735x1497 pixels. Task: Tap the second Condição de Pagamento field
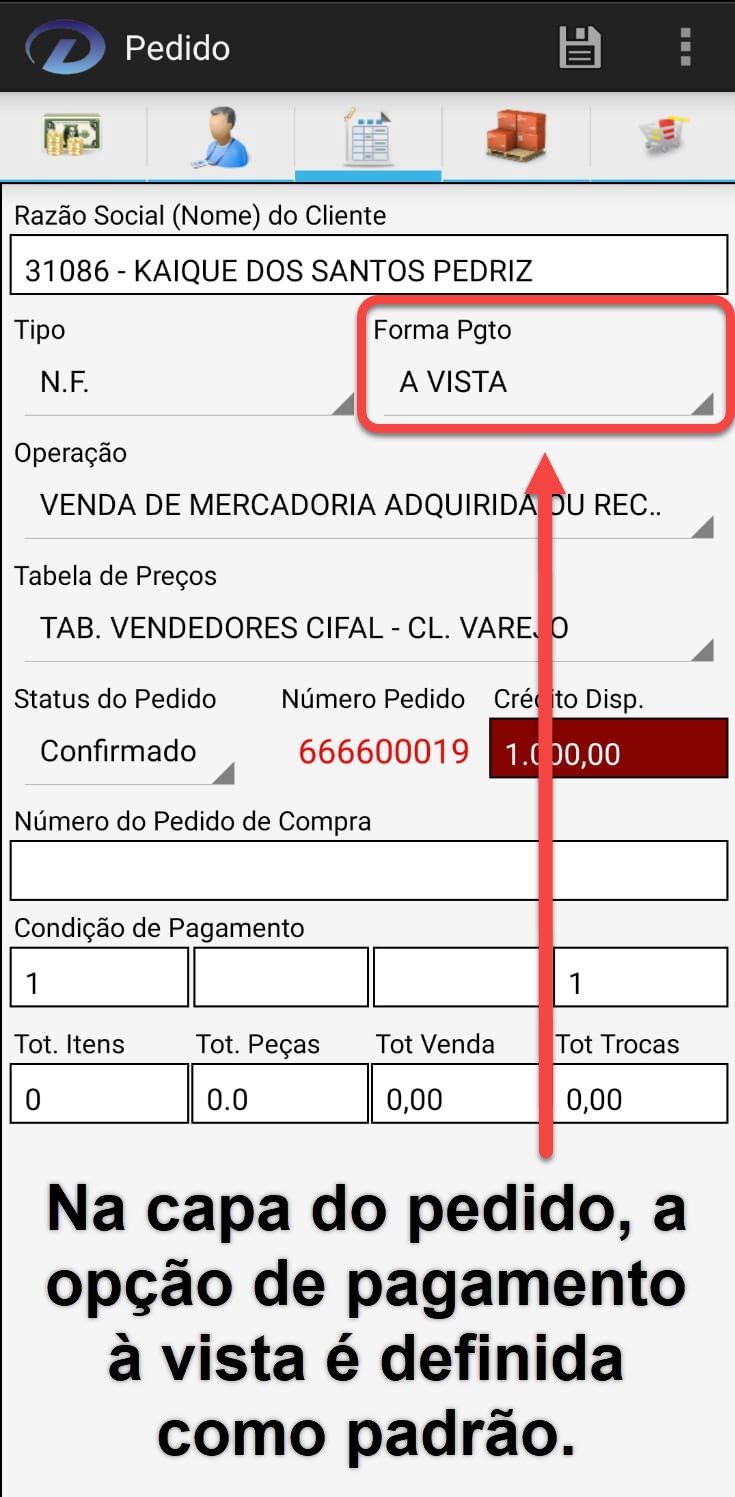[281, 978]
